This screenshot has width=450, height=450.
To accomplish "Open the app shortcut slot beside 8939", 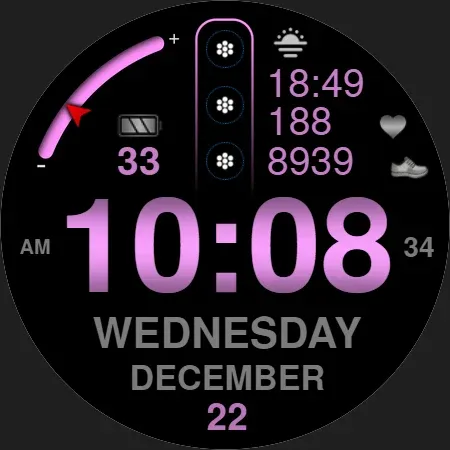I will pos(225,161).
